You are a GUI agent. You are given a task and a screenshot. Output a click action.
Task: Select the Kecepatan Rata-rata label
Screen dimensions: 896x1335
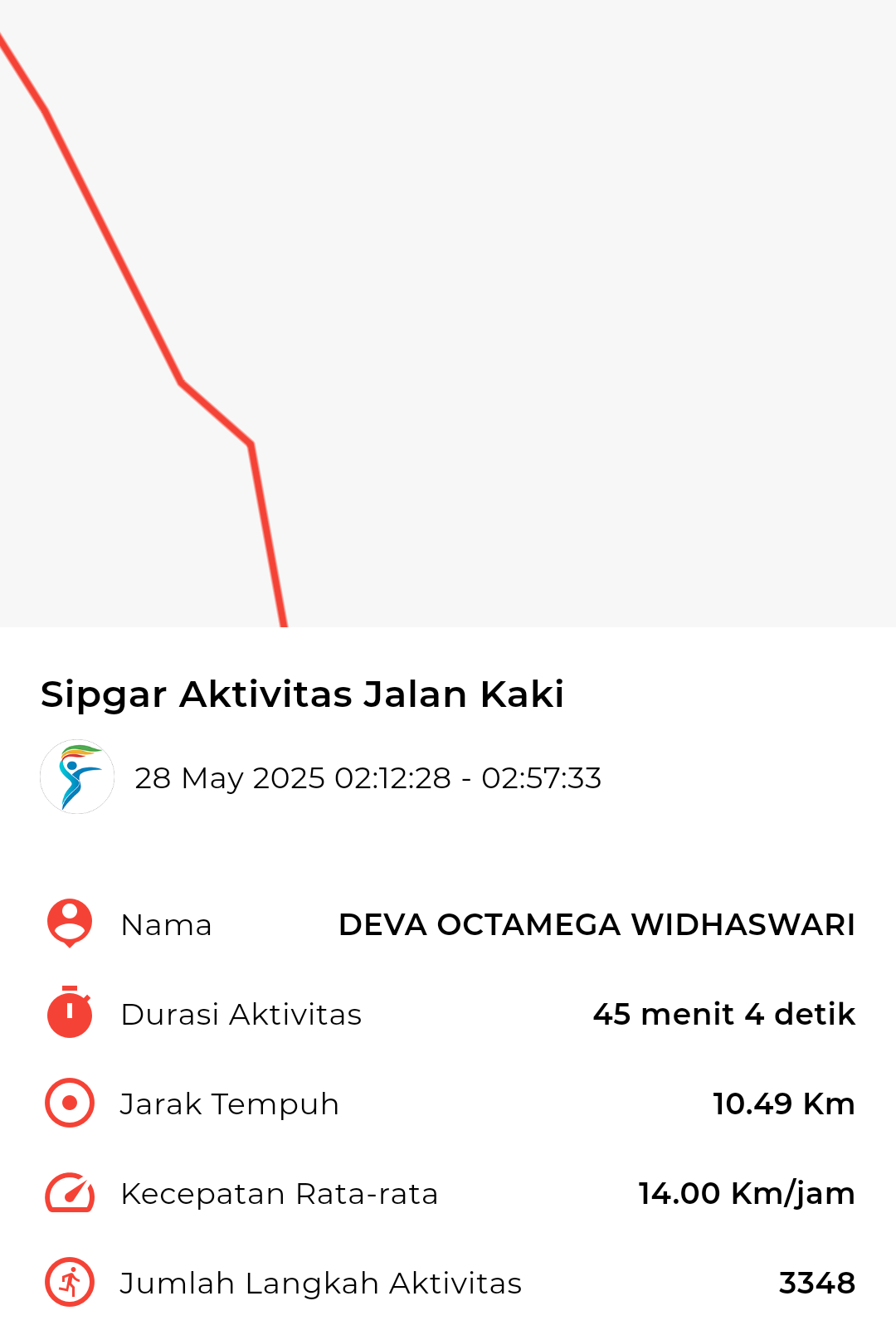click(280, 1193)
